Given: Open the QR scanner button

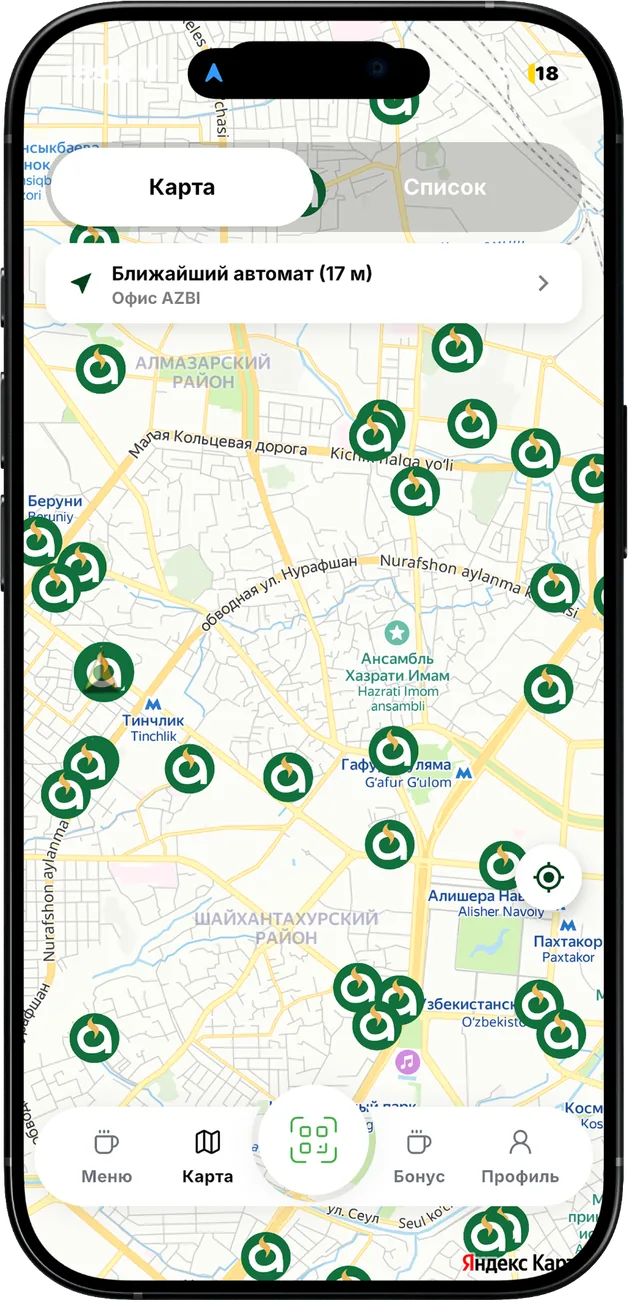Looking at the screenshot, I should click(314, 1141).
